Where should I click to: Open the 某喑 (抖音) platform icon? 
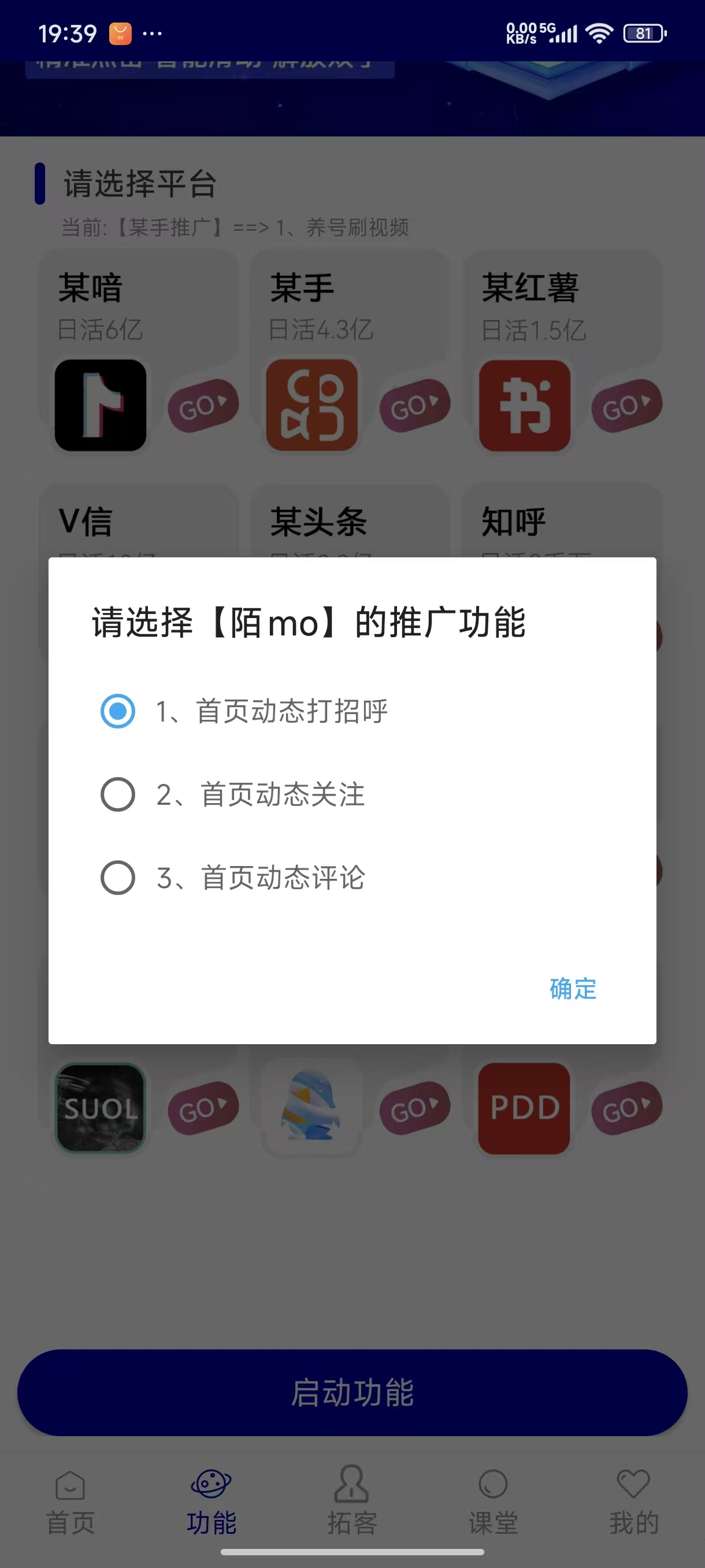[x=101, y=405]
